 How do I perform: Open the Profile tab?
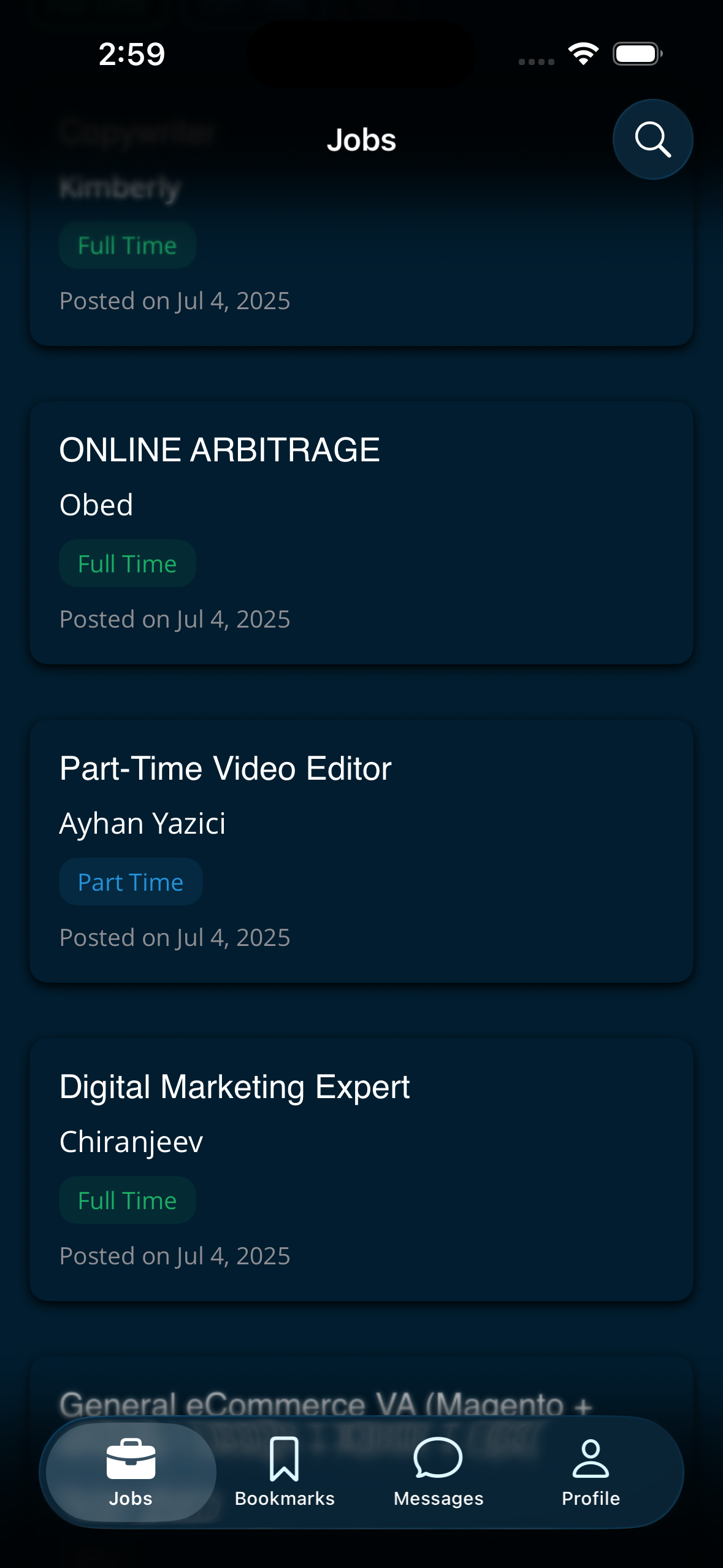click(x=591, y=1472)
